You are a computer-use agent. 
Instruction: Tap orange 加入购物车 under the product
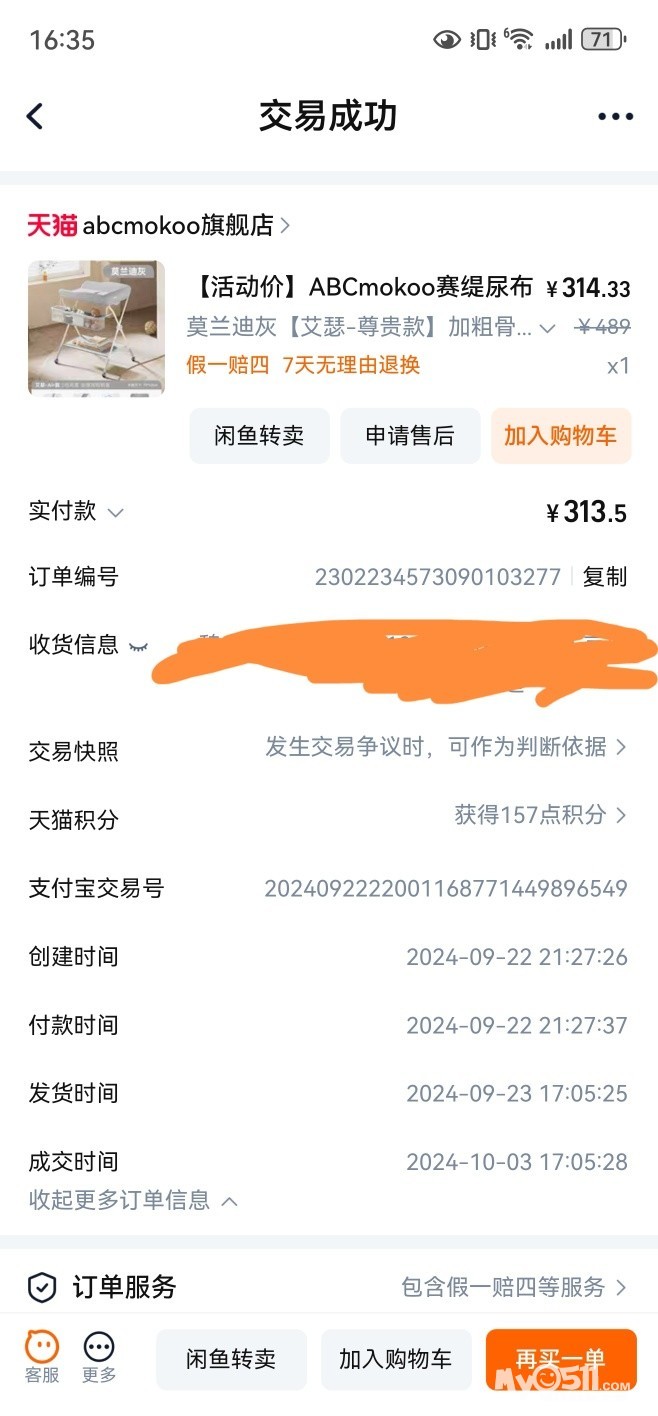tap(560, 436)
